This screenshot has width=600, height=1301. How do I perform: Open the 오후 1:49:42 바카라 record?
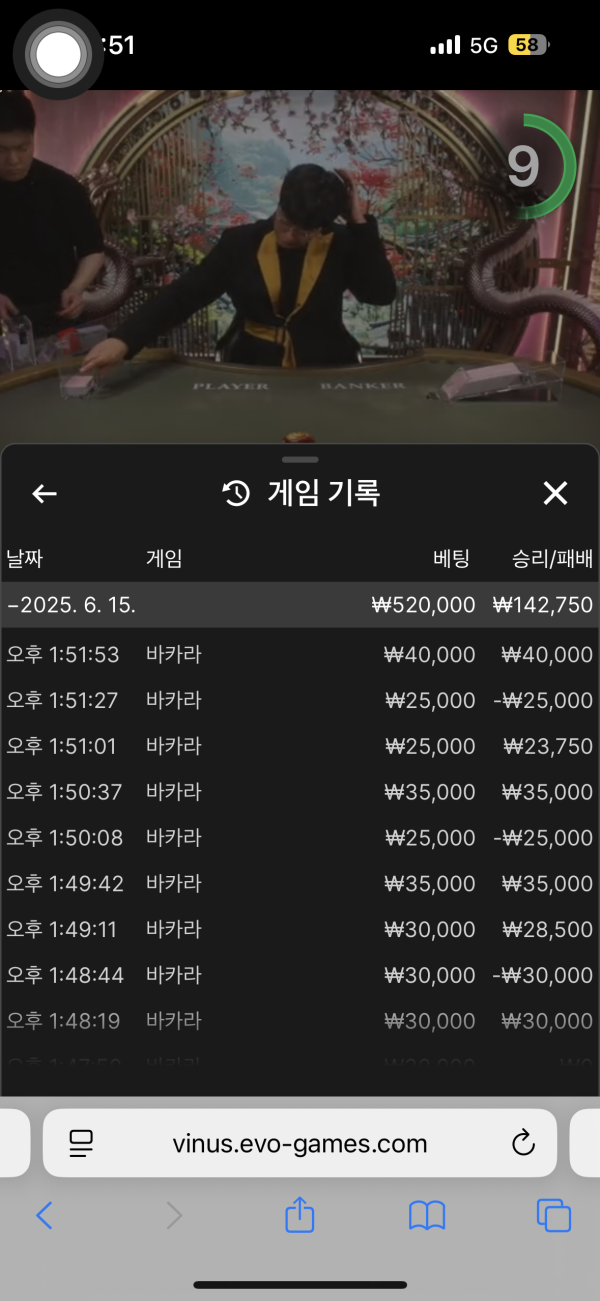coord(300,884)
